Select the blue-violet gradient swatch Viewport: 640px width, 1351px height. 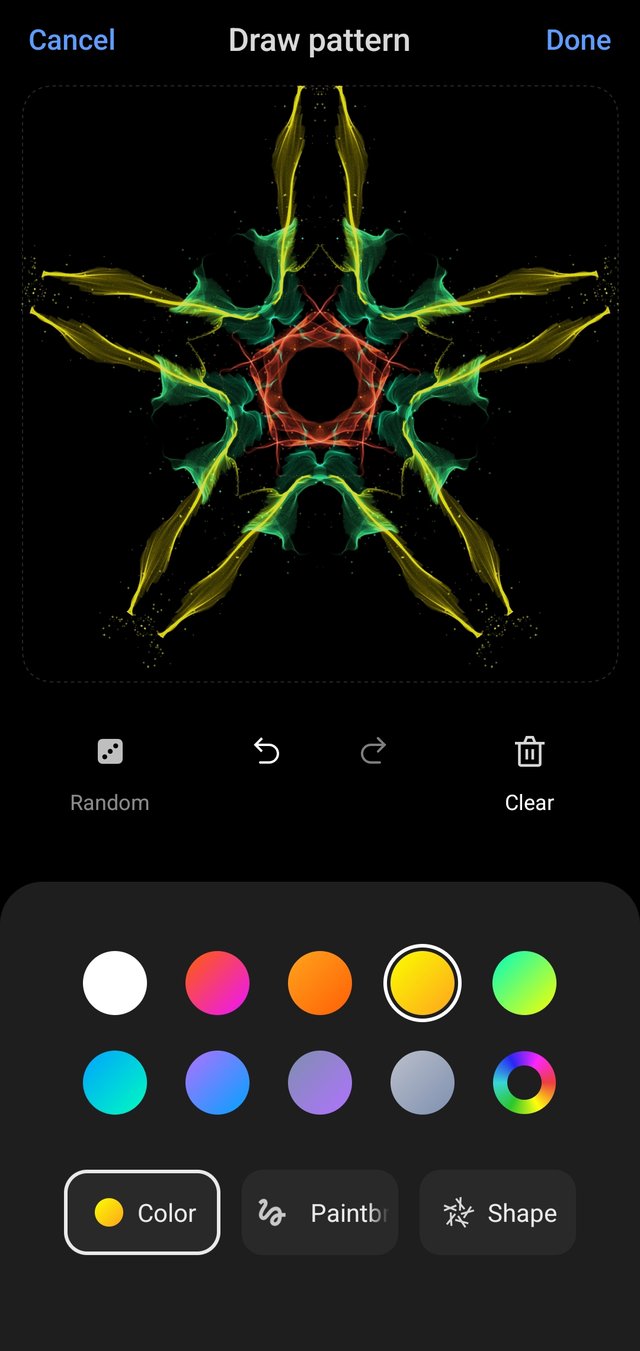tap(217, 1082)
